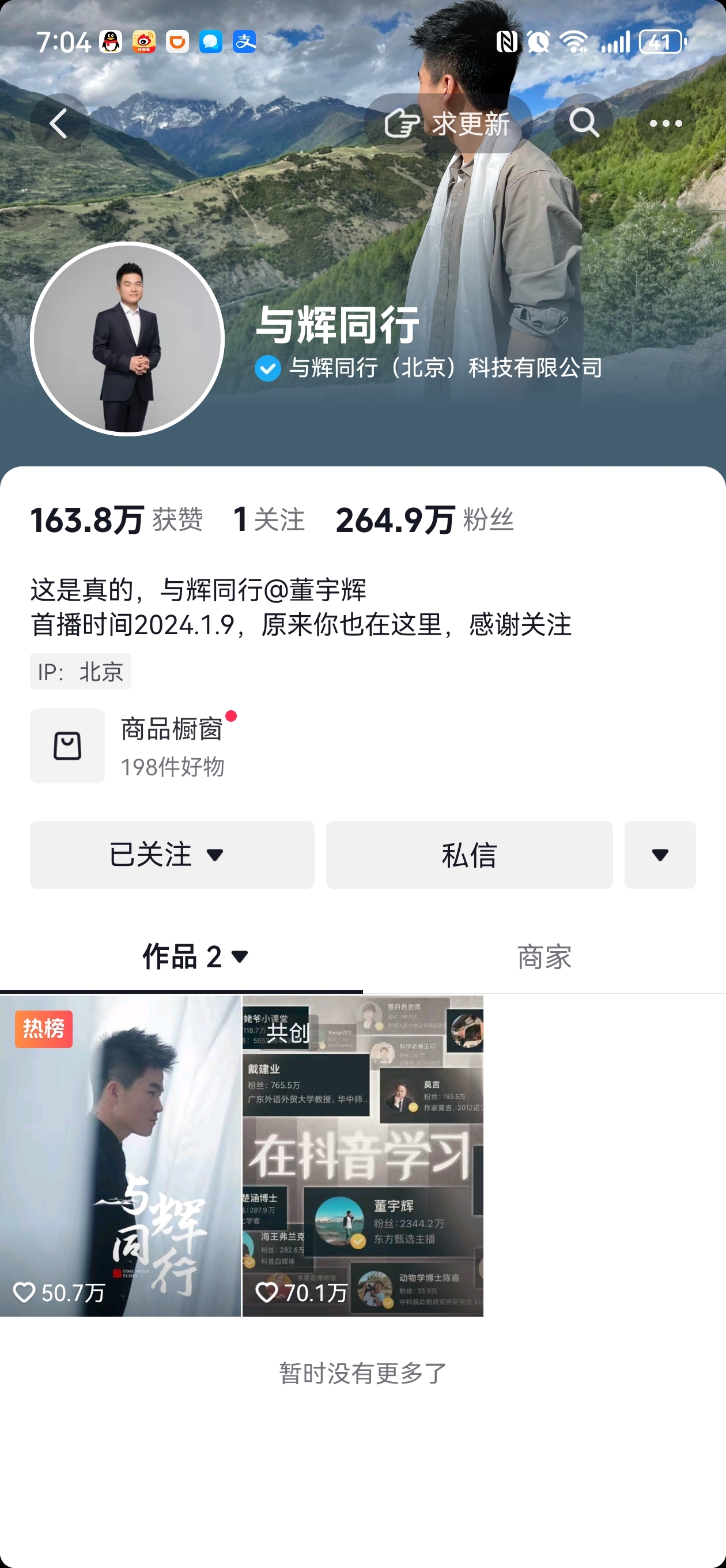
Task: Switch to the 商家 tab
Action: click(x=544, y=957)
